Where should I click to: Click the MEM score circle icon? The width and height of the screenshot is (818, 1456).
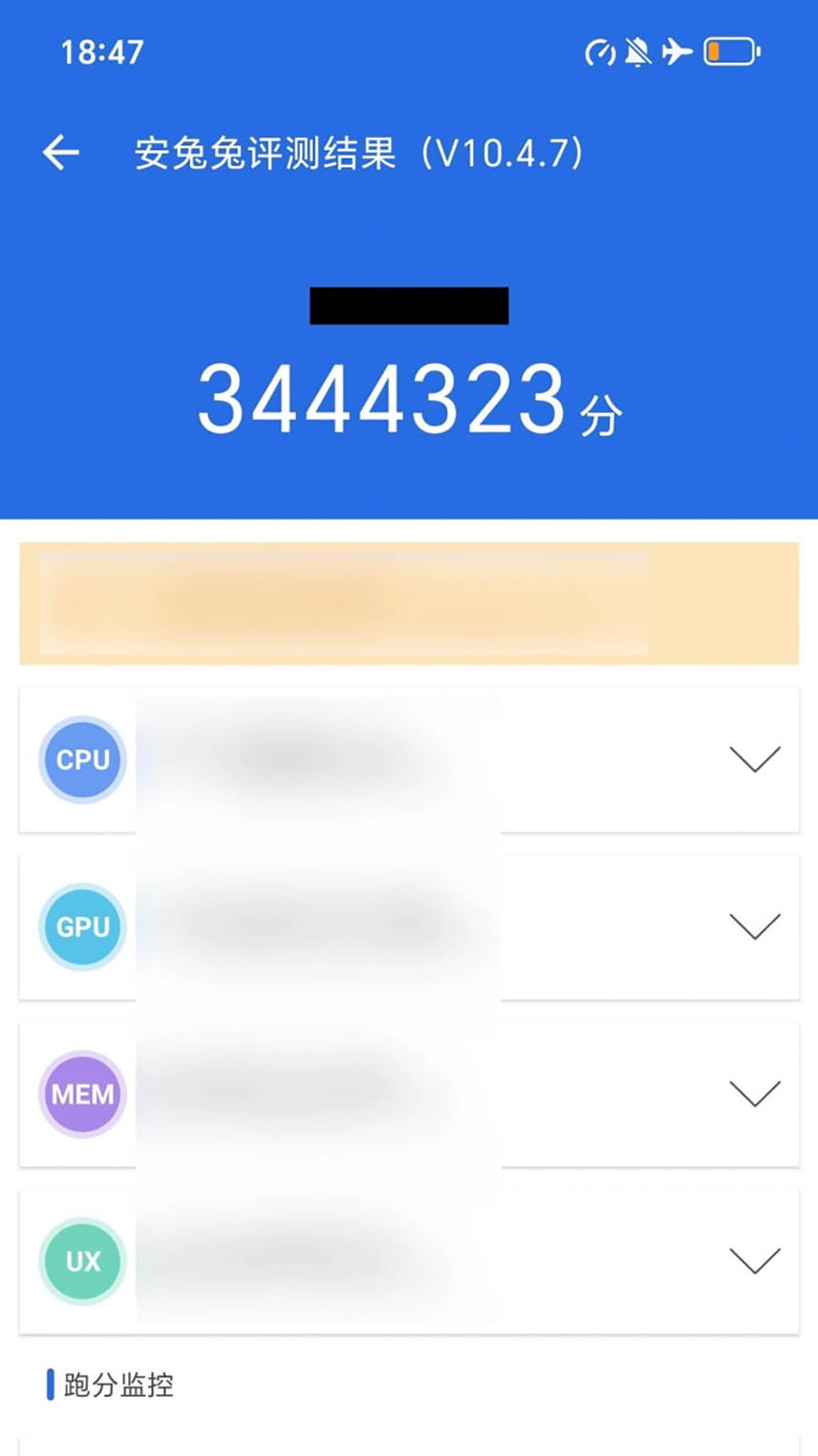pyautogui.click(x=81, y=1094)
